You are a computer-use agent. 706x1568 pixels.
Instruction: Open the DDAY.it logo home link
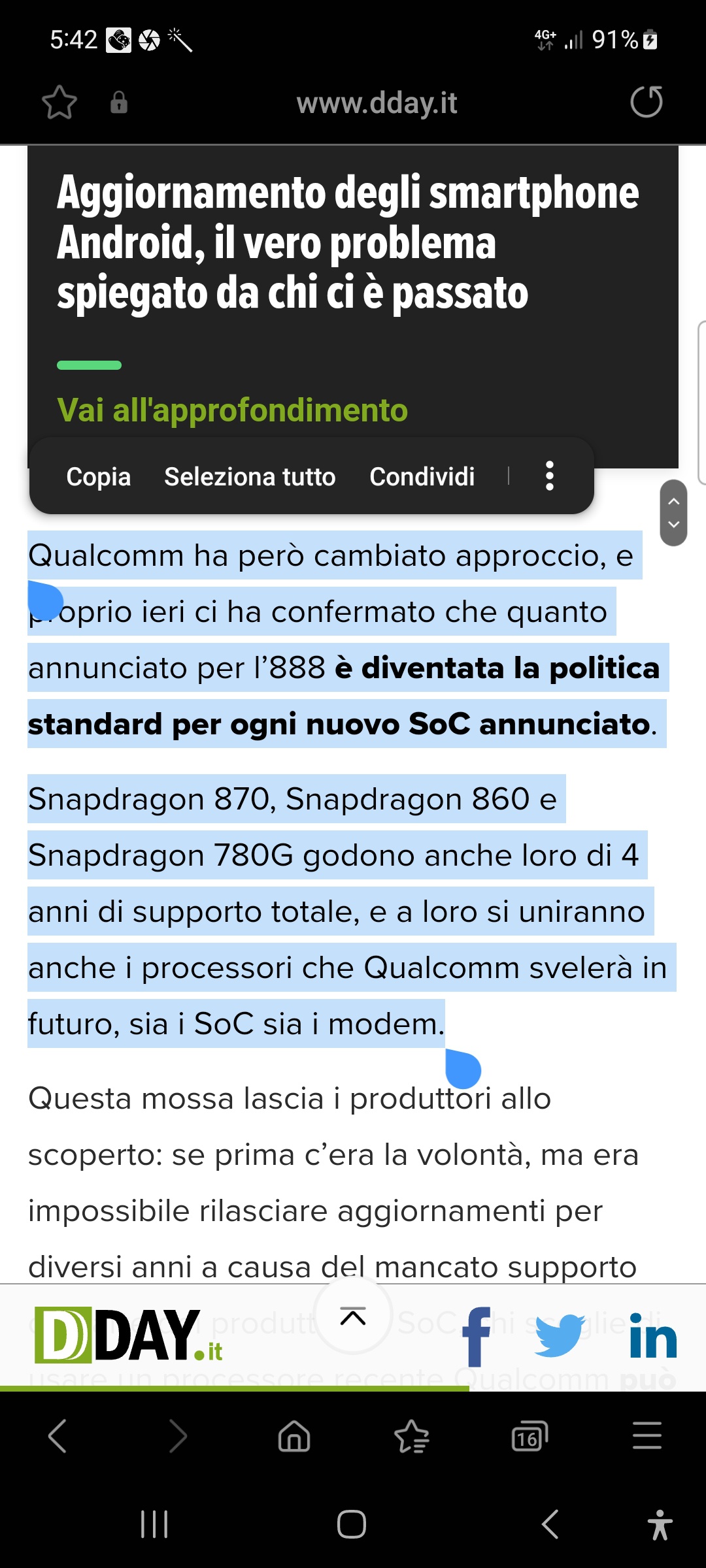(x=128, y=1336)
